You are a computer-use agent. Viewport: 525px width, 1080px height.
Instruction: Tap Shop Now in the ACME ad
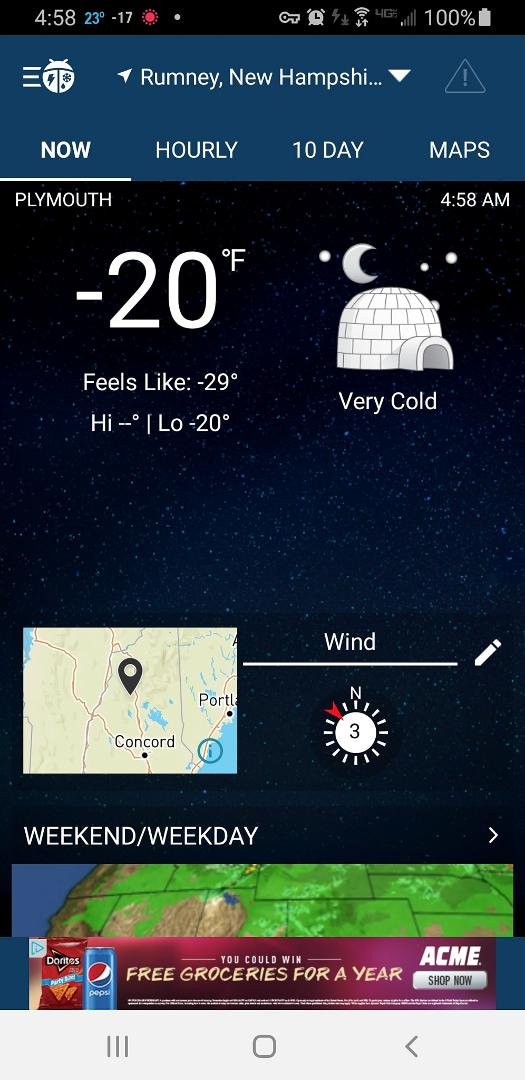coord(450,981)
